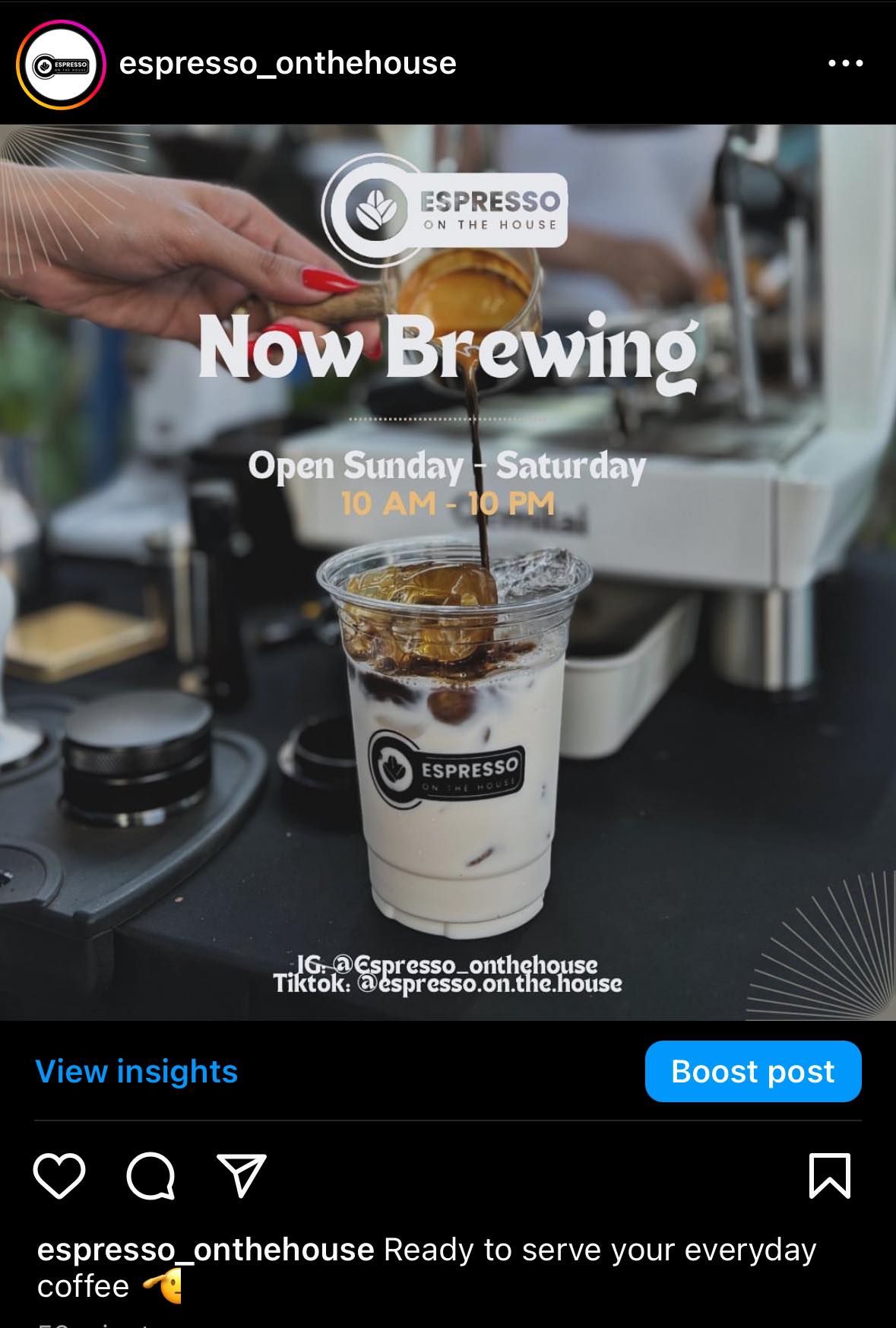The width and height of the screenshot is (896, 1328).
Task: Open the espresso_onthehouse username in the caption
Action: (x=205, y=1250)
